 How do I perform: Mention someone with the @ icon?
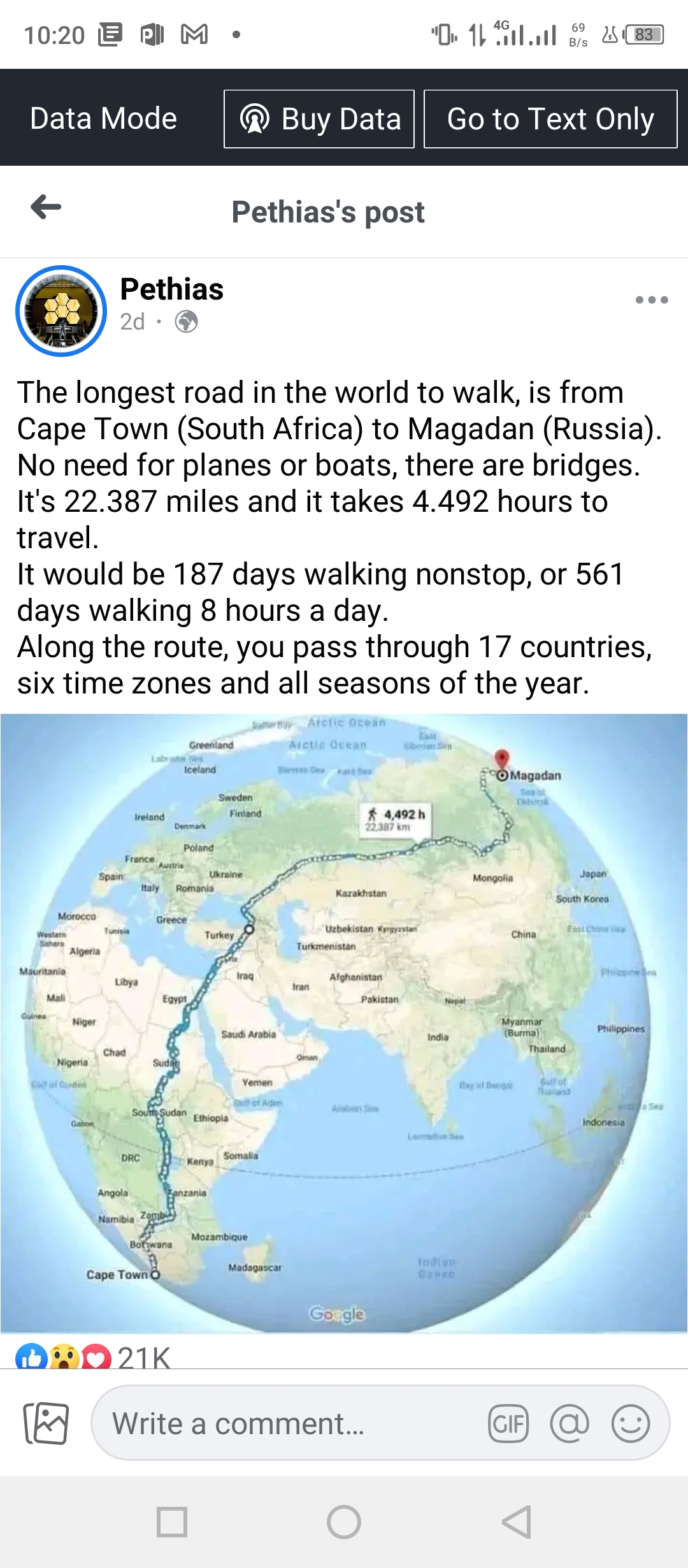[570, 1423]
